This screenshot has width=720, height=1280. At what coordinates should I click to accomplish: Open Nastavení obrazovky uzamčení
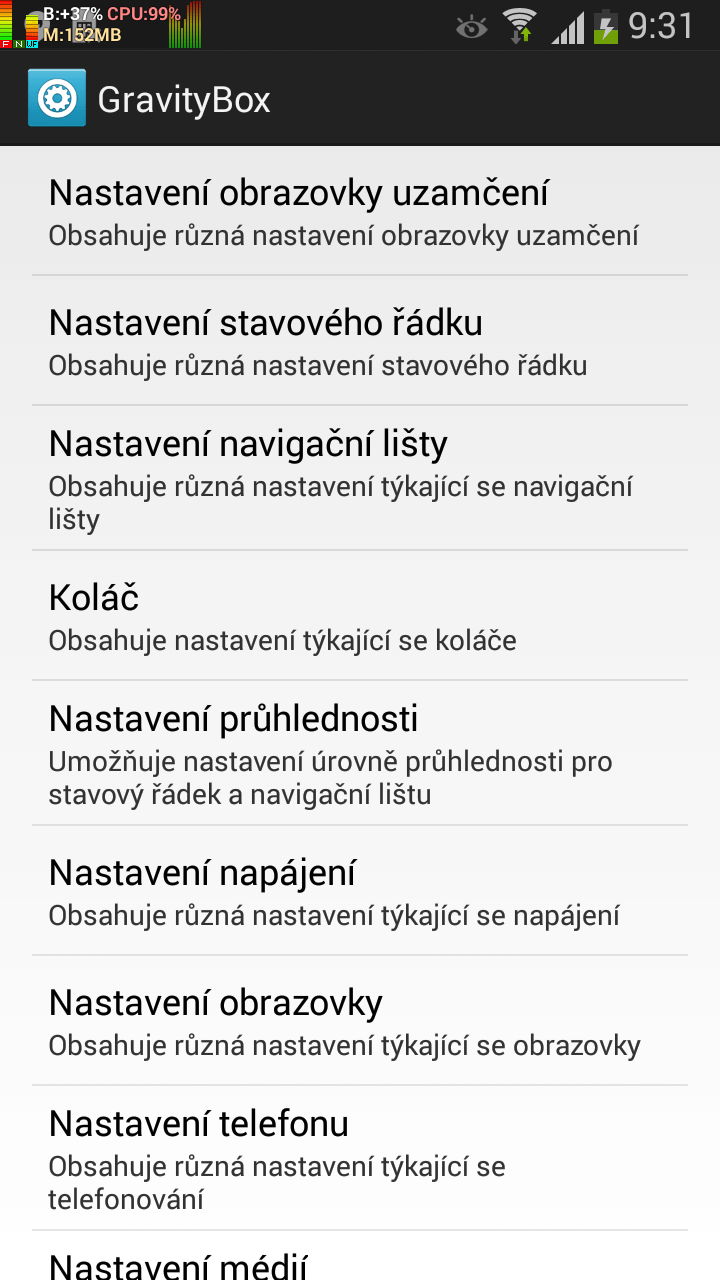(x=360, y=211)
